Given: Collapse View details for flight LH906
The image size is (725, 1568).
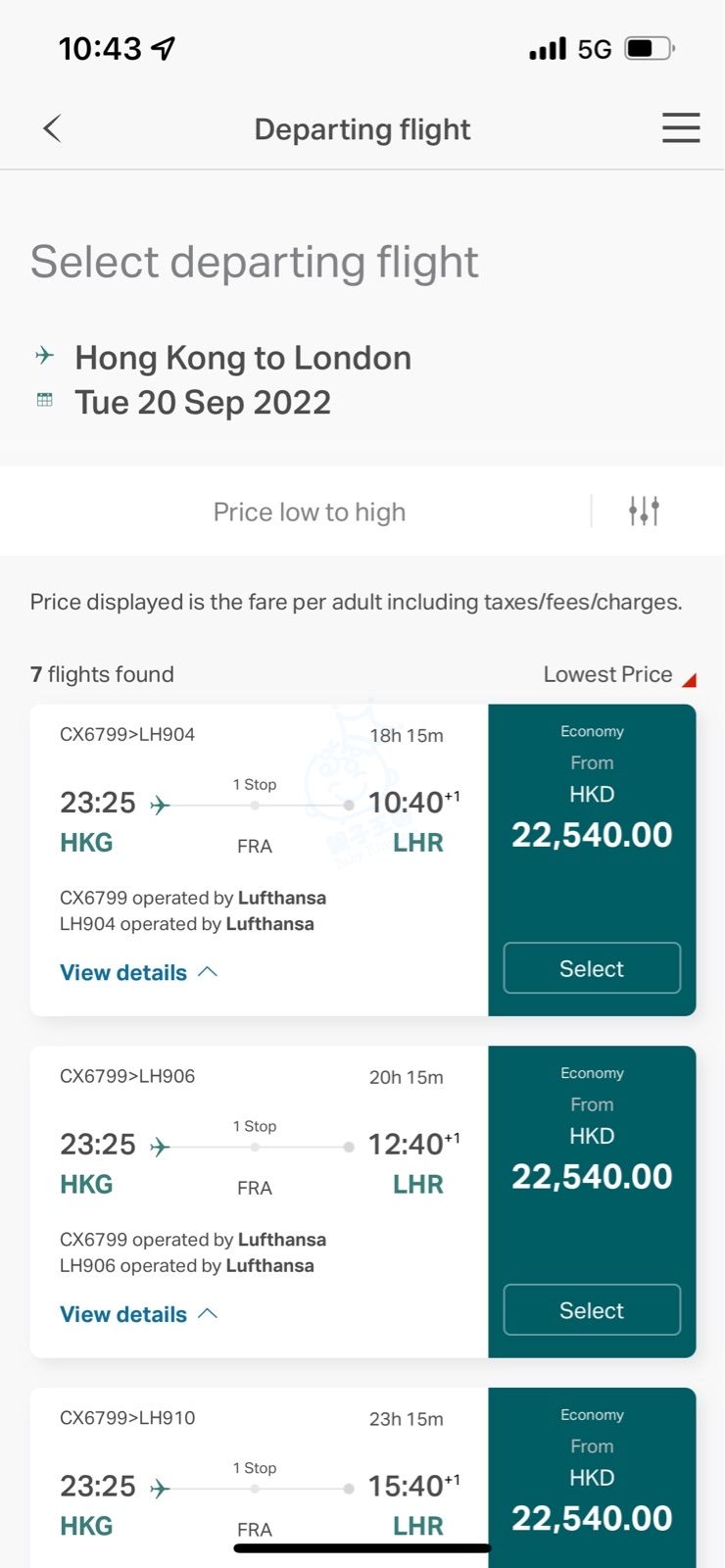Looking at the screenshot, I should pyautogui.click(x=139, y=1314).
